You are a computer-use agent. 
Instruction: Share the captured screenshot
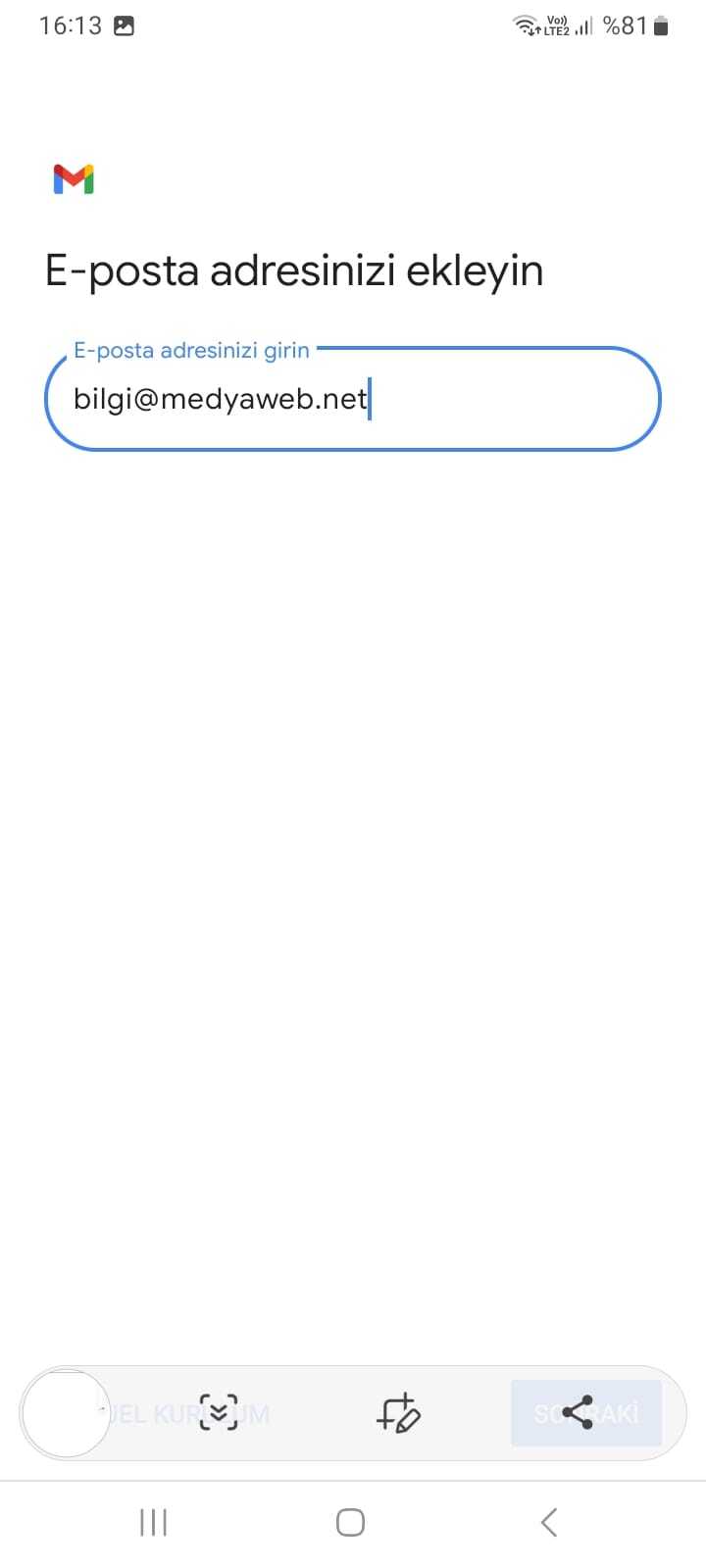click(x=578, y=1412)
